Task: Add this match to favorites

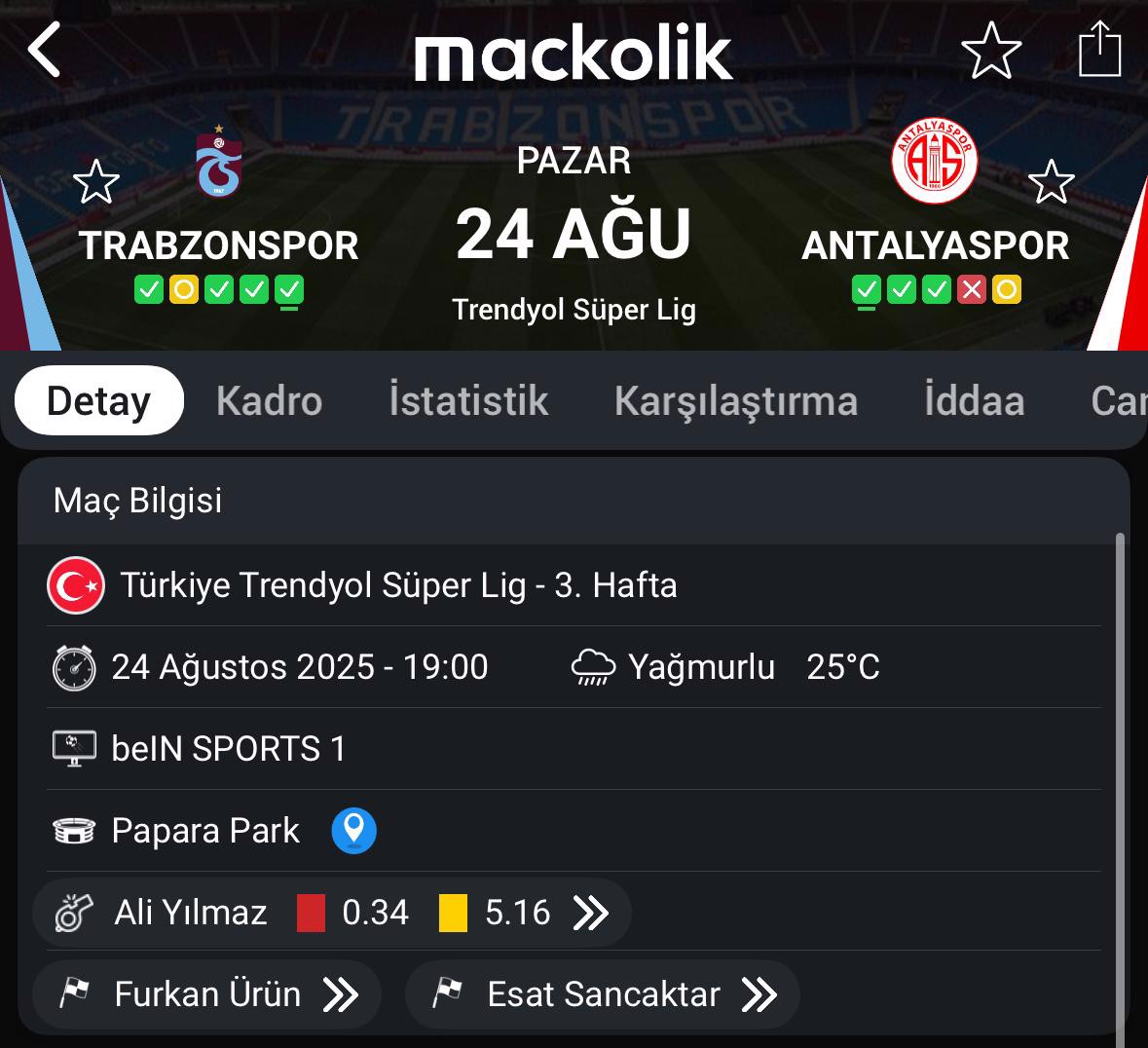Action: [990, 51]
